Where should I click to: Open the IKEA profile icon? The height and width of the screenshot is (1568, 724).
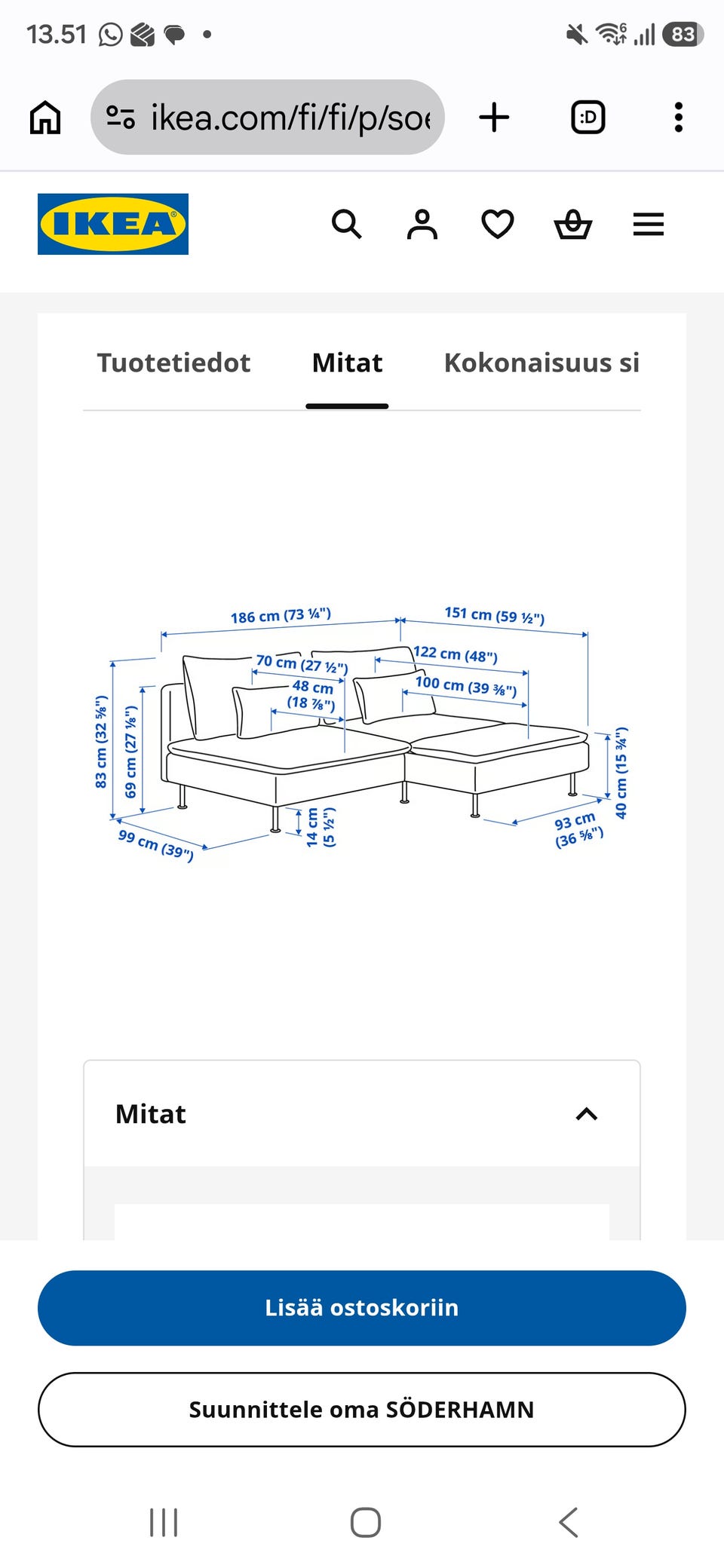(x=422, y=225)
